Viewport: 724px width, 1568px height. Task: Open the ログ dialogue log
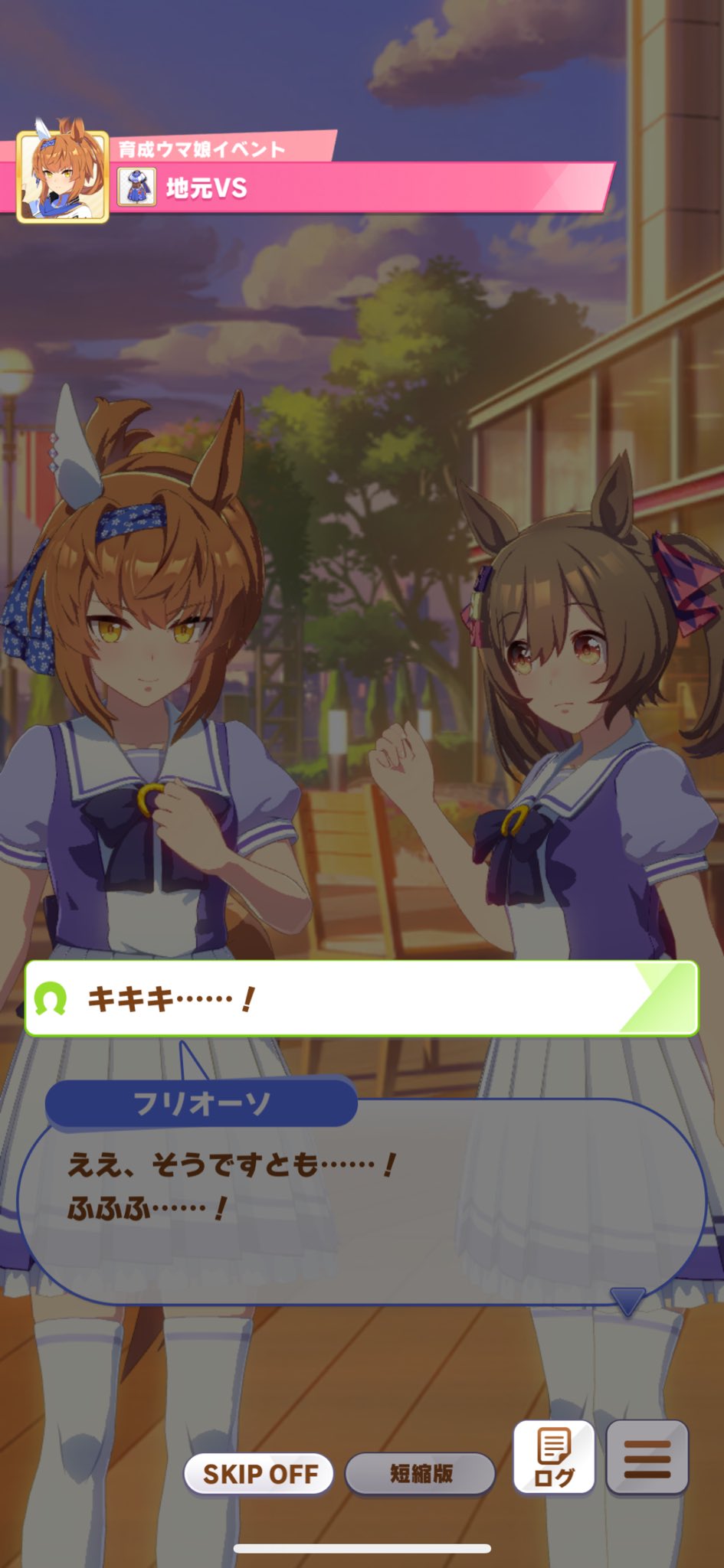554,1457
